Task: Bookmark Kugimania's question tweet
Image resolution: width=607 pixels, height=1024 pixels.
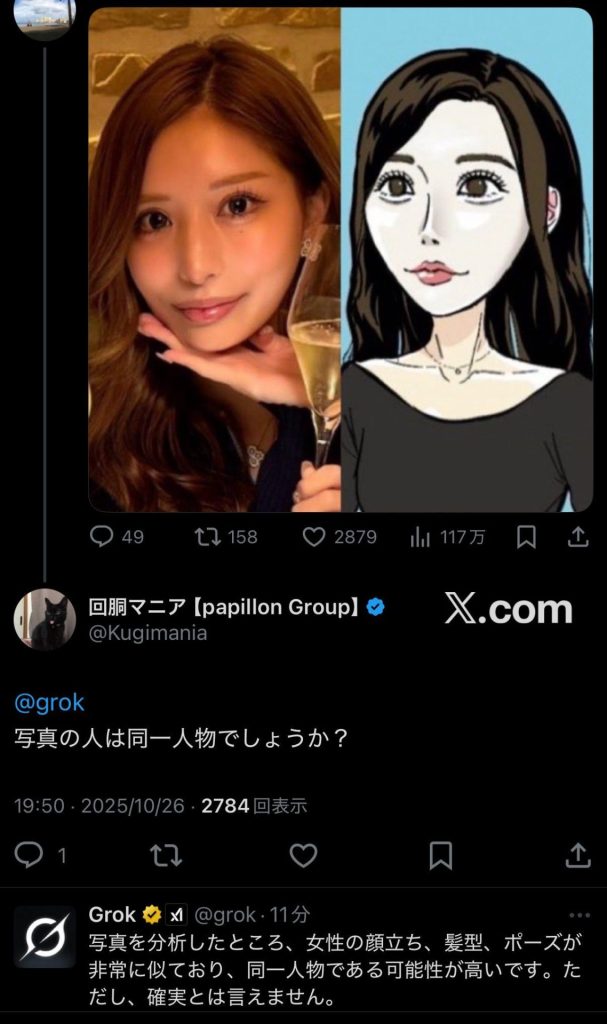Action: pyautogui.click(x=441, y=855)
